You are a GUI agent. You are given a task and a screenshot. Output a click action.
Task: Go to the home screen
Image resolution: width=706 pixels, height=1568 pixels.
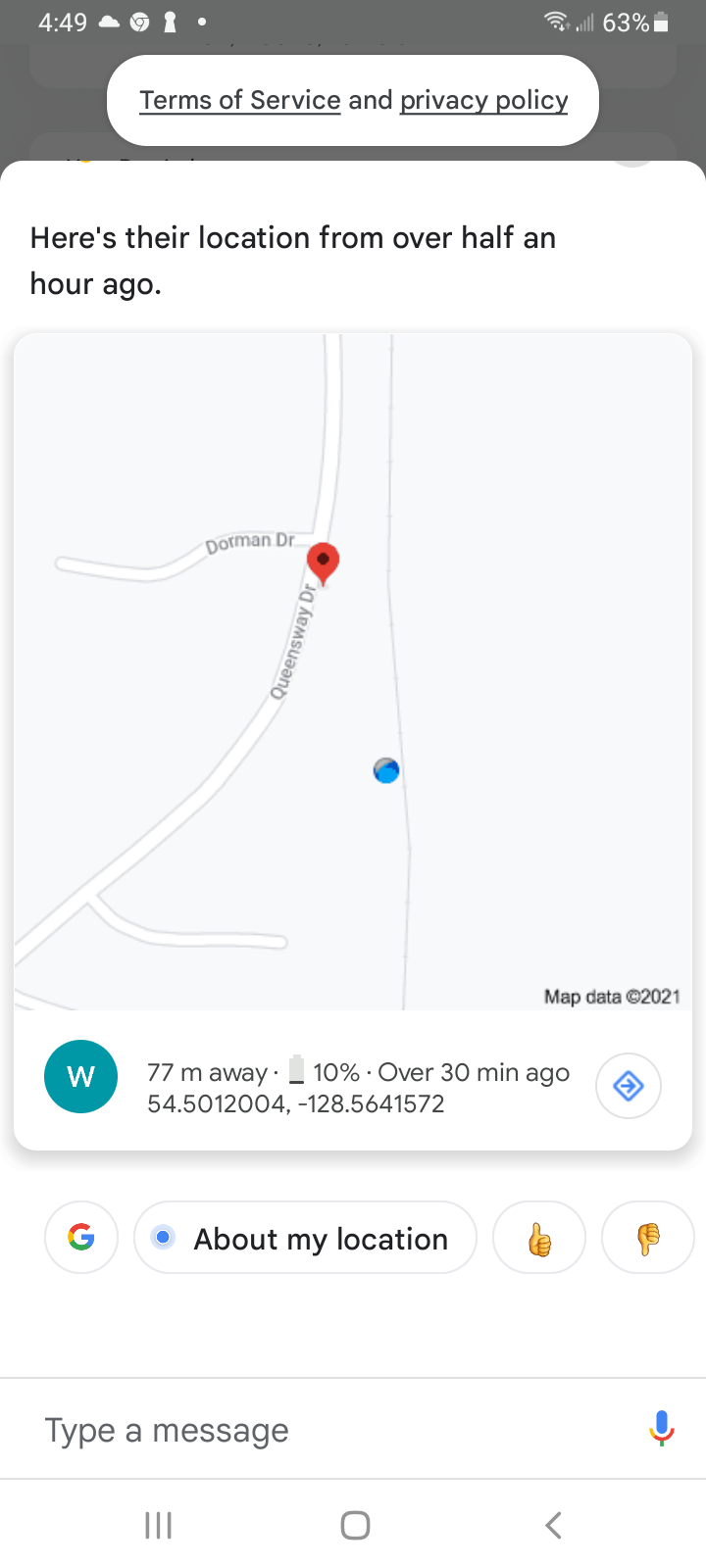point(354,1525)
